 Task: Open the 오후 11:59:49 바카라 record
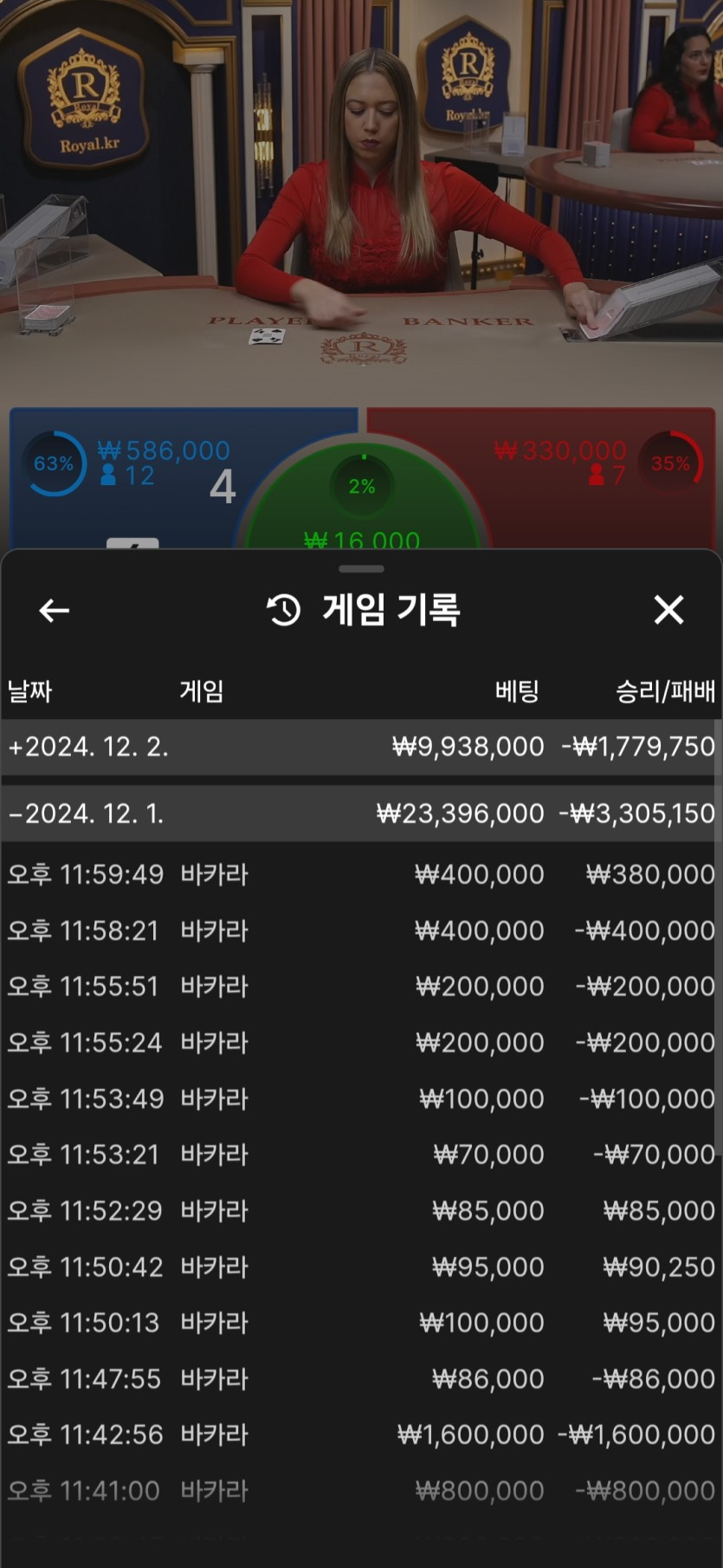pyautogui.click(x=360, y=874)
